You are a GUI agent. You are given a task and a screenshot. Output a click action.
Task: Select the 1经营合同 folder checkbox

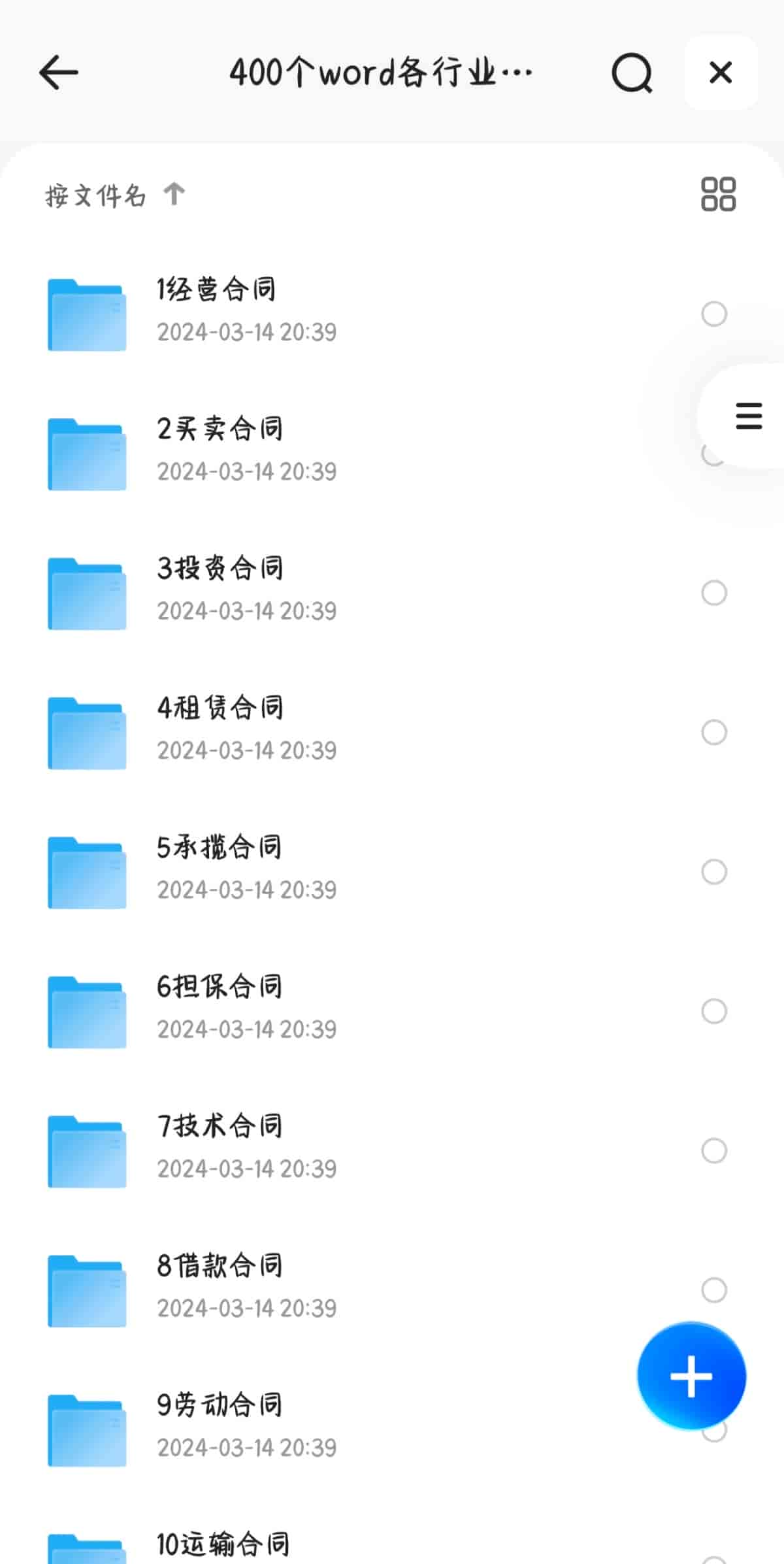714,314
